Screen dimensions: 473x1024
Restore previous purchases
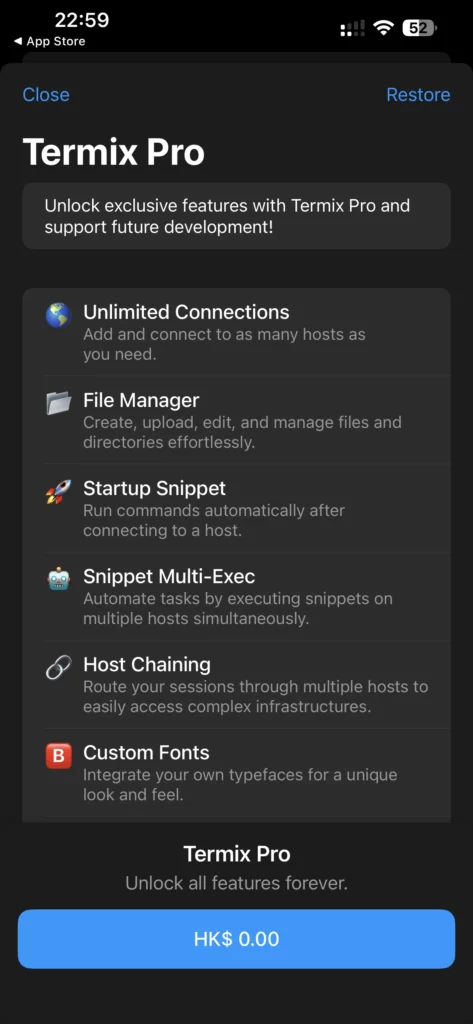418,95
